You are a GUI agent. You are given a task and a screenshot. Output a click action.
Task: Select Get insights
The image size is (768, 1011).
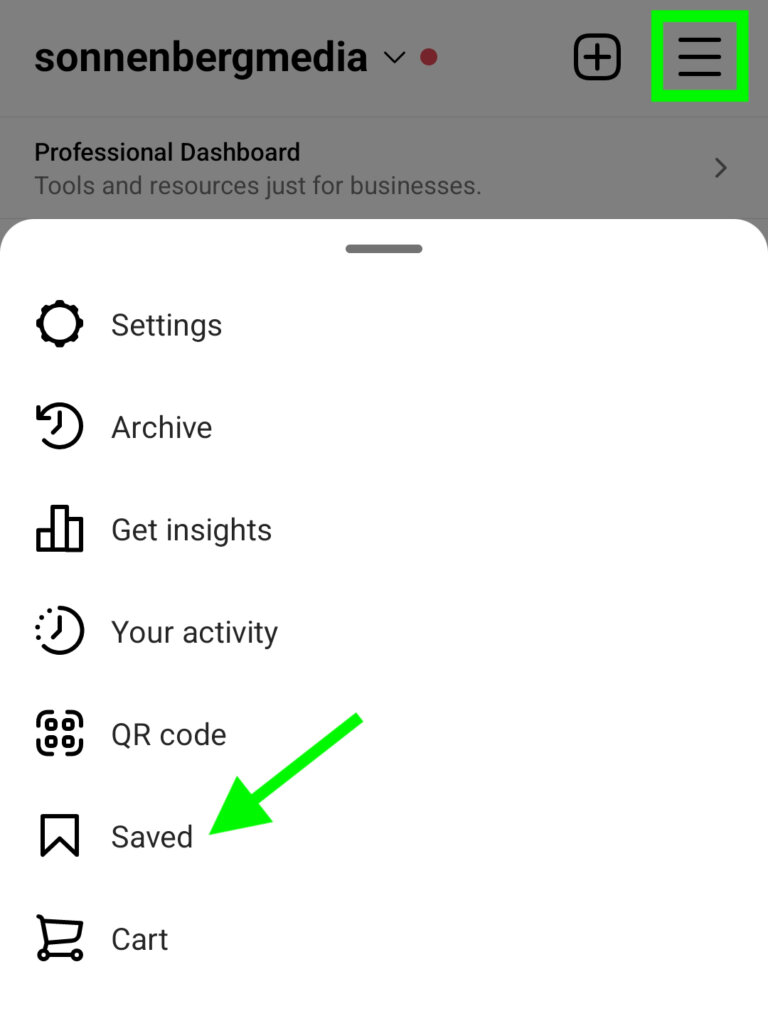(x=190, y=529)
